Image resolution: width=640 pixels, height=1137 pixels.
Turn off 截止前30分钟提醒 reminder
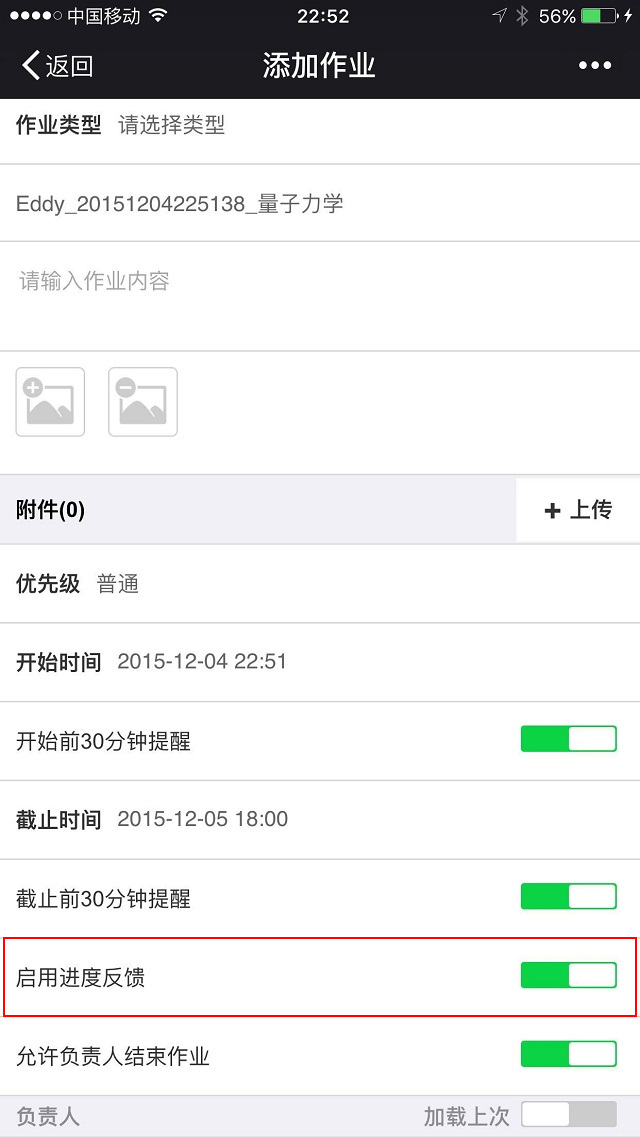pyautogui.click(x=569, y=896)
